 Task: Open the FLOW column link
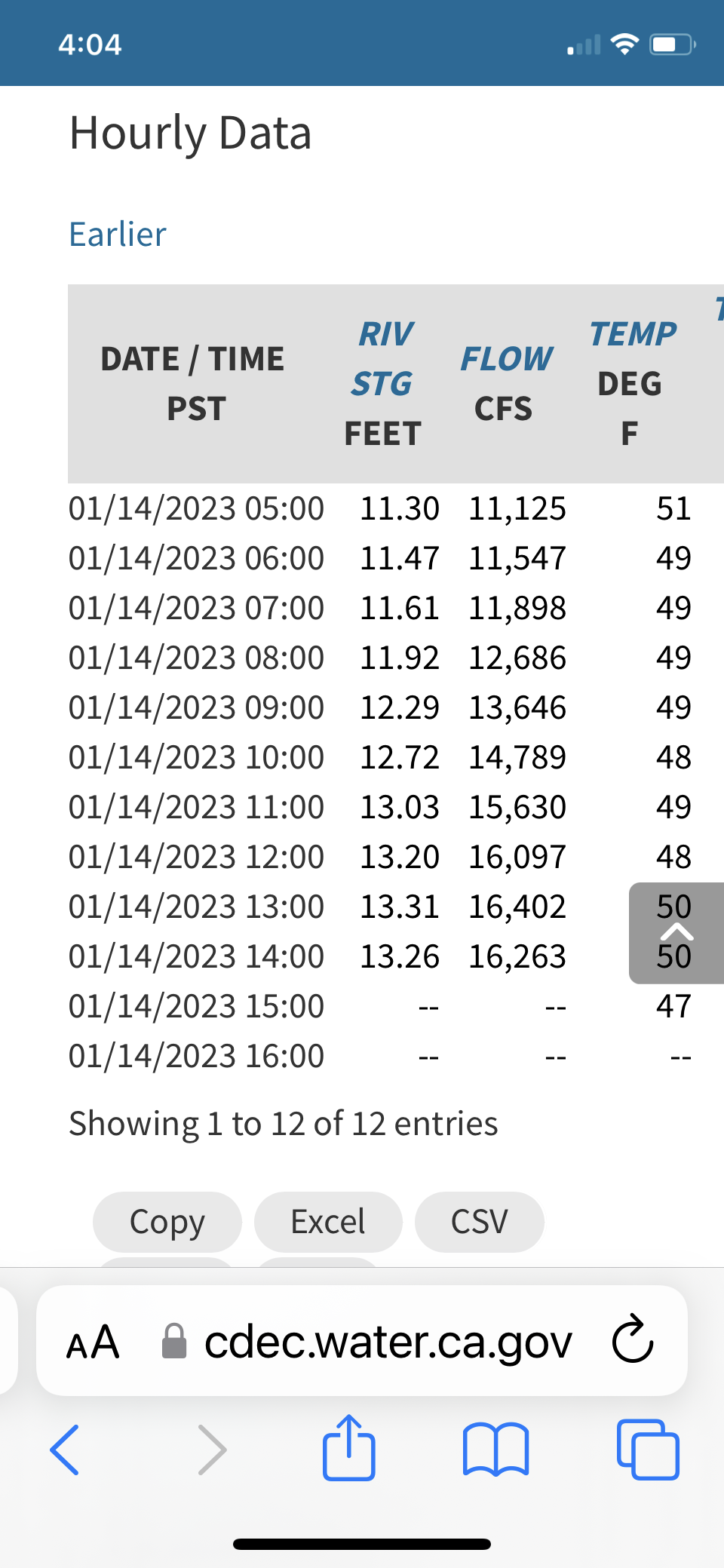tap(506, 359)
